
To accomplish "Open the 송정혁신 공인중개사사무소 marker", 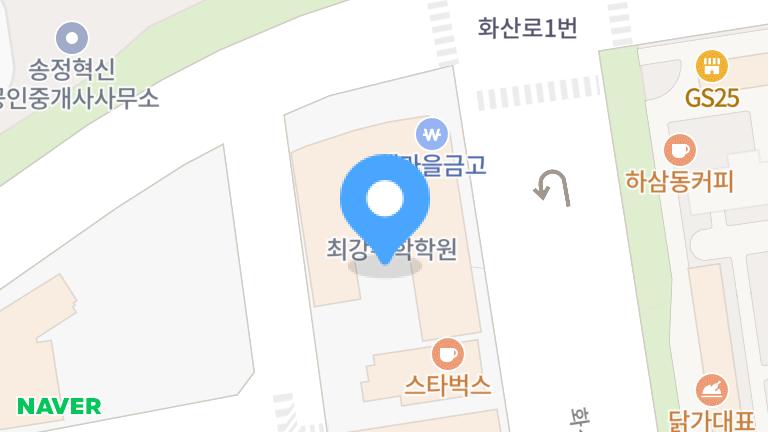I will tap(72, 39).
